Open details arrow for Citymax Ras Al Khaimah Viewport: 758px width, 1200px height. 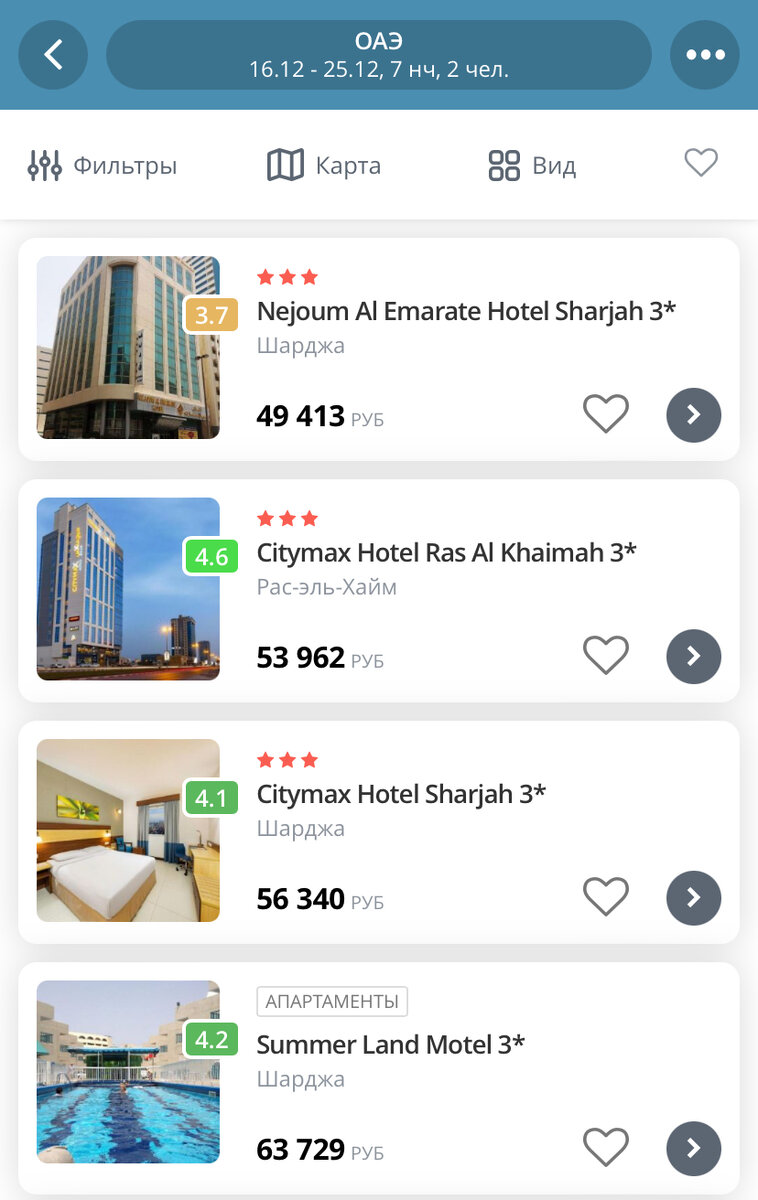693,656
